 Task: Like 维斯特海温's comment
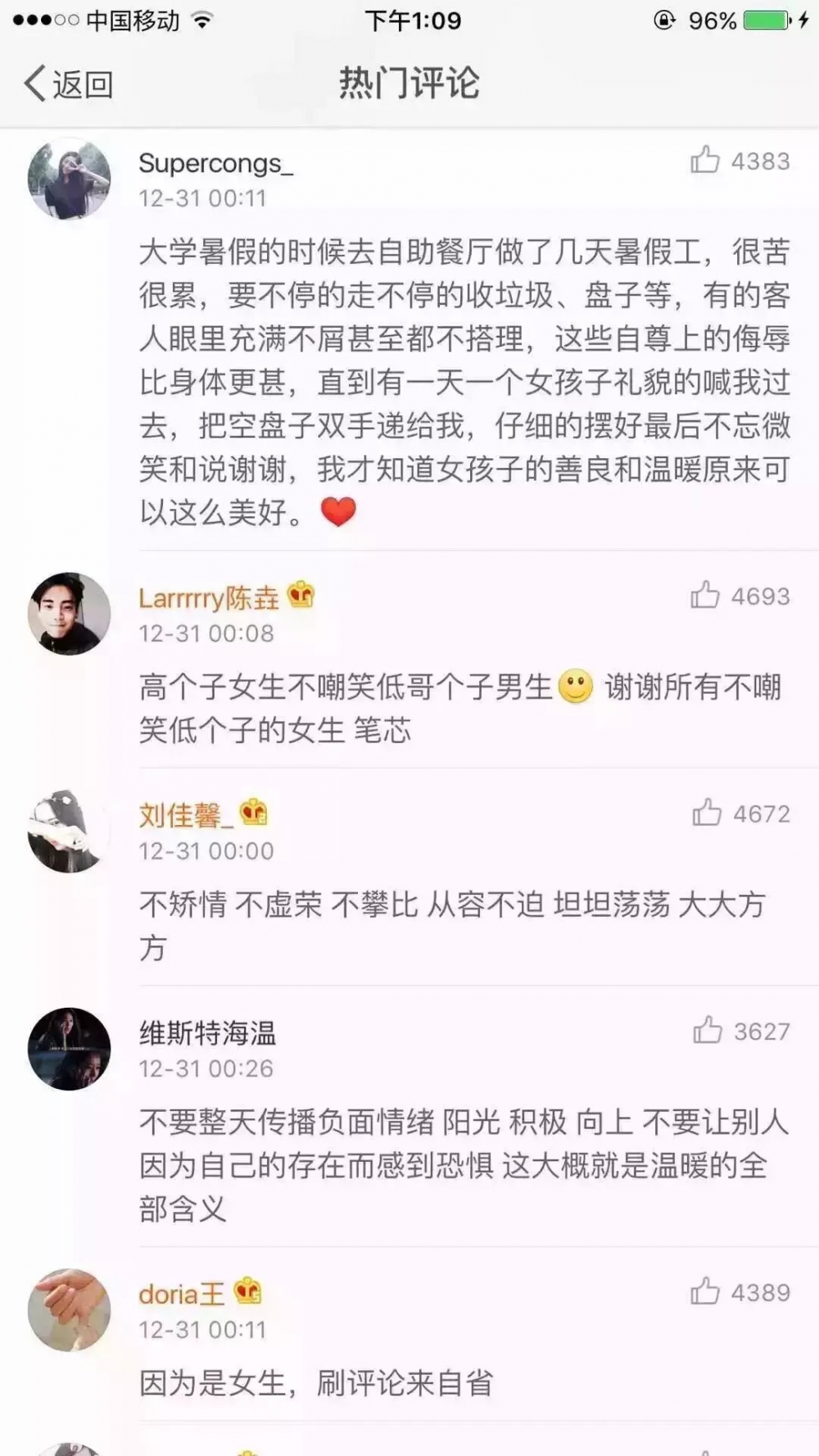tap(707, 1030)
